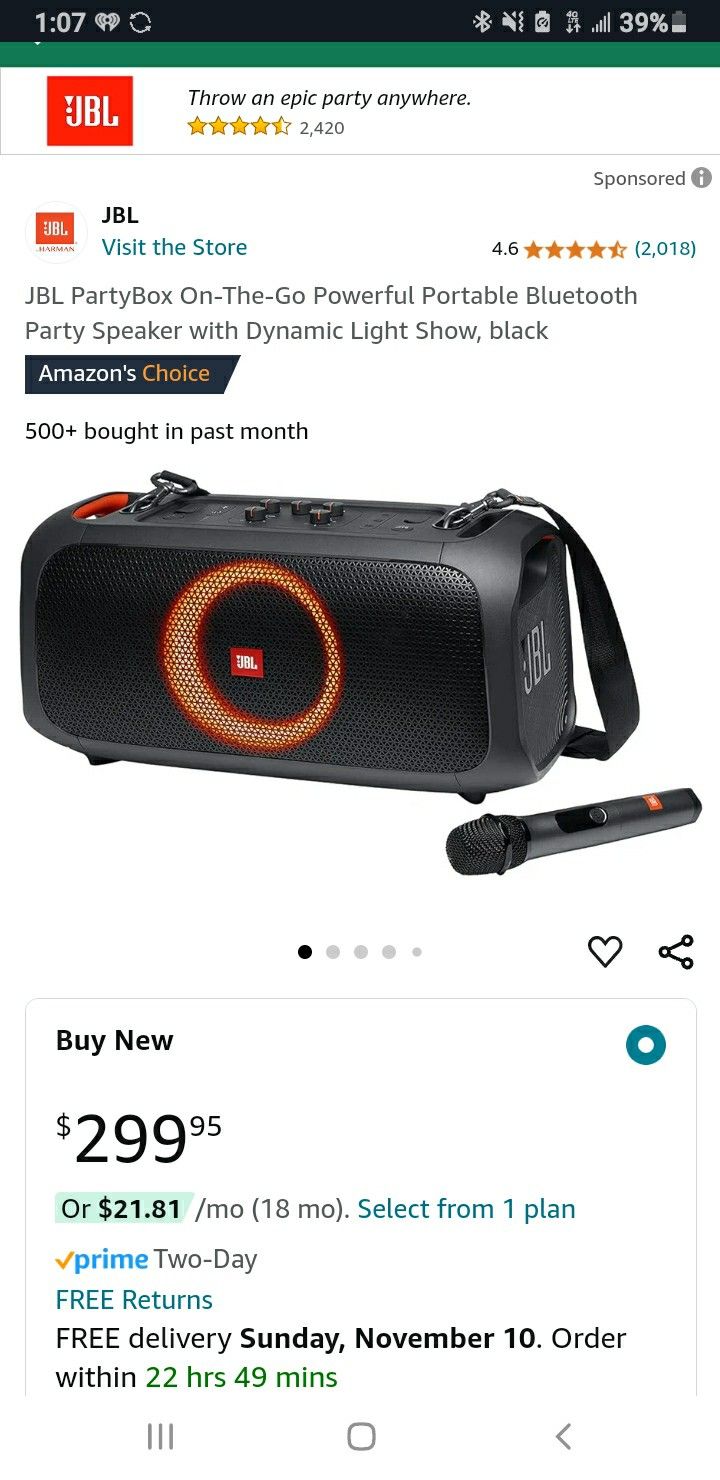This screenshot has width=720, height=1480.
Task: Tap the first carousel dot indicator
Action: pos(304,951)
